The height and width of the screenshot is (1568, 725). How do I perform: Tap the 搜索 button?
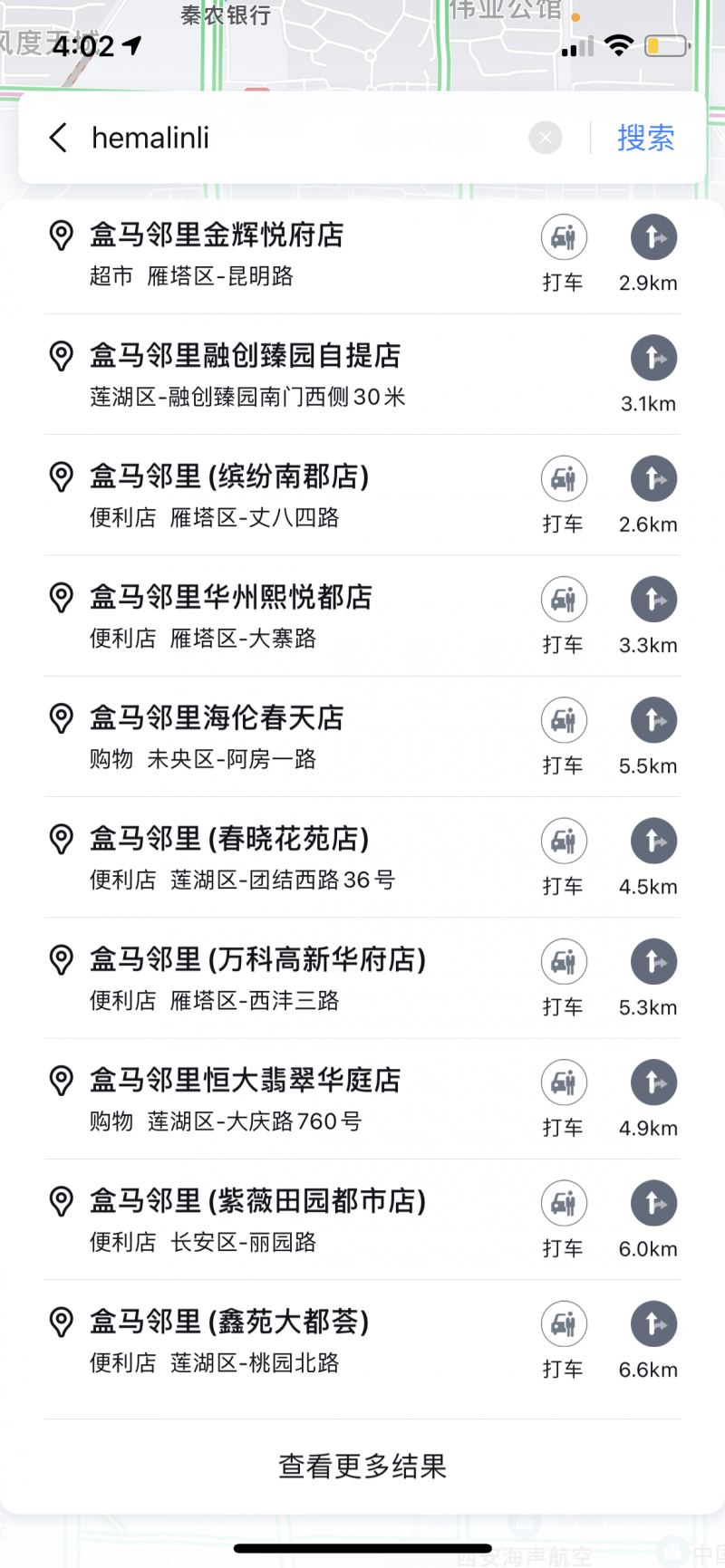tap(646, 138)
